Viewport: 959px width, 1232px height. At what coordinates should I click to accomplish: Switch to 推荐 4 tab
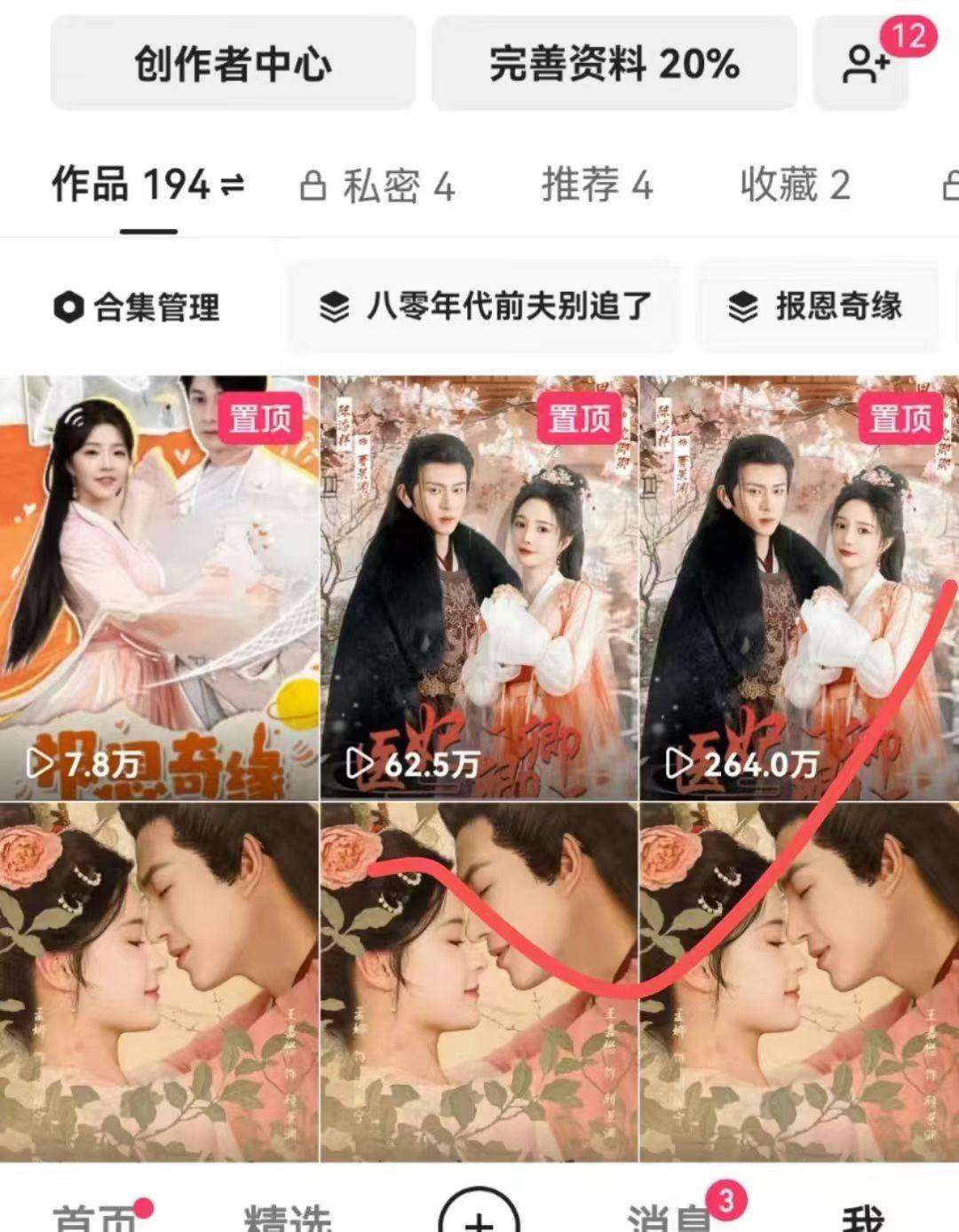[x=597, y=186]
